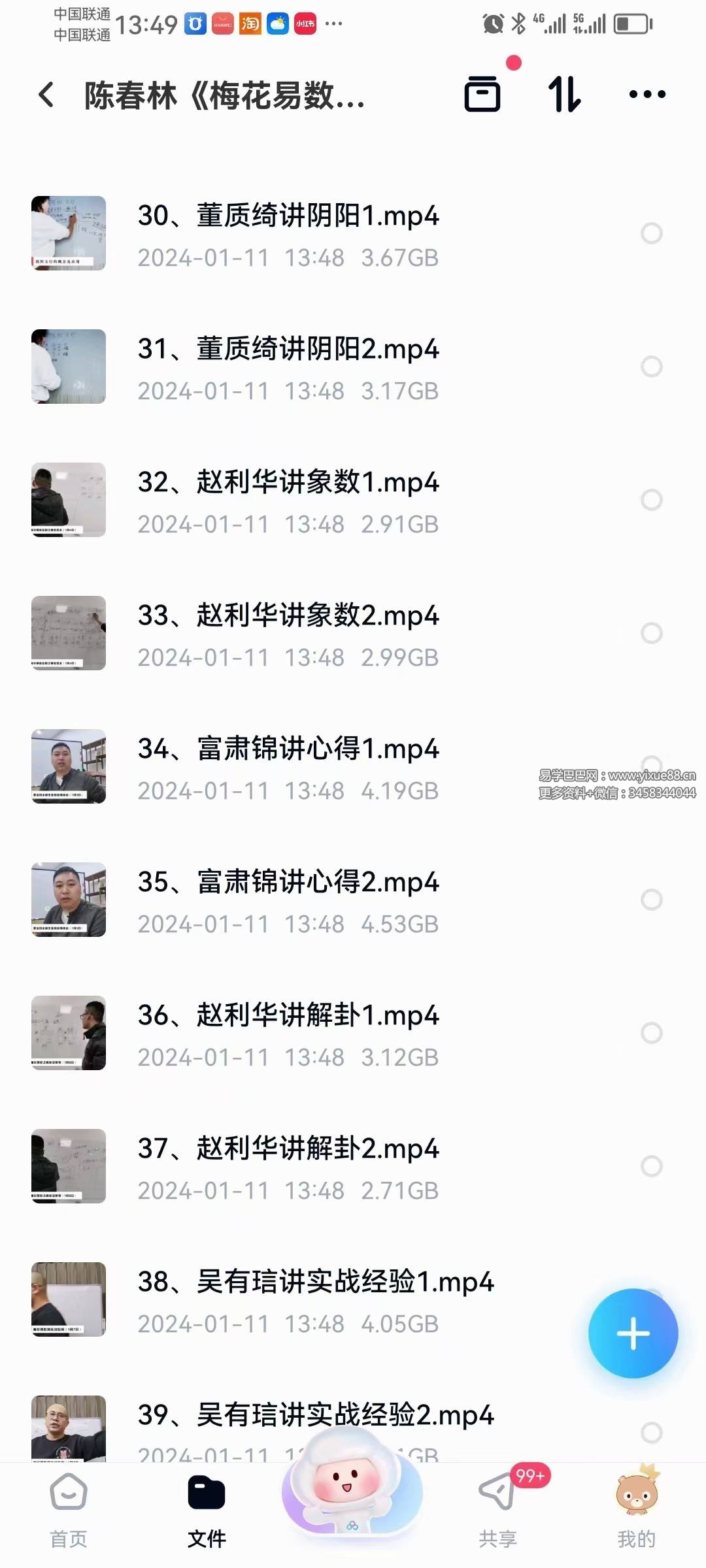Select the checkbox for 39、吴有琂讲实战经验2.mp4
This screenshot has height=1568, width=706.
point(651,1433)
